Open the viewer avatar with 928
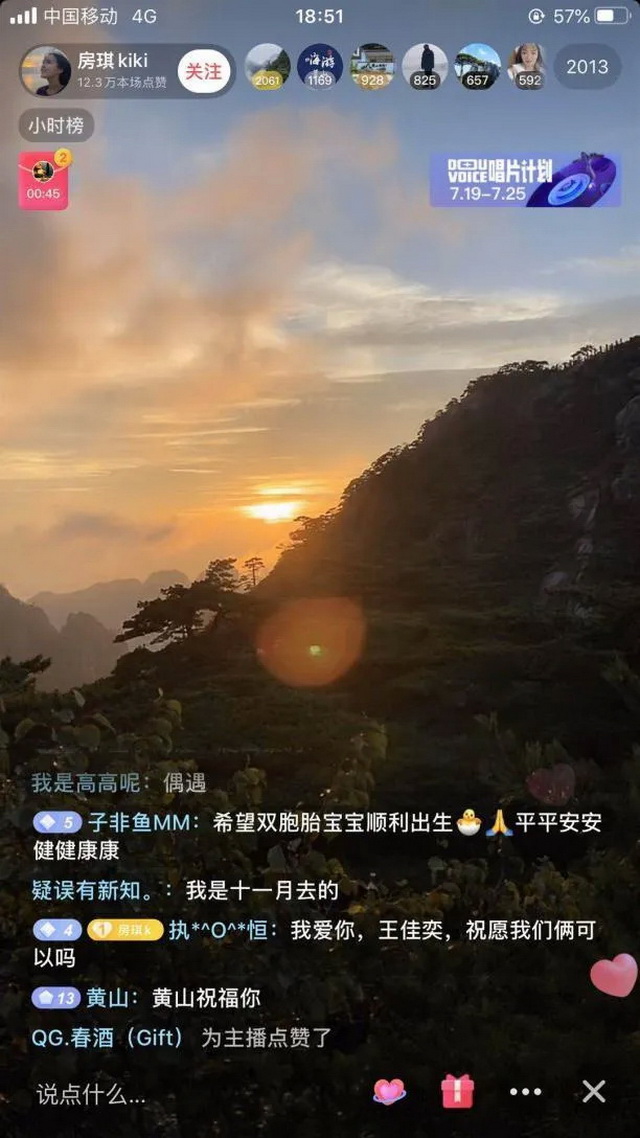Screen dimensions: 640x1138 point(373,67)
